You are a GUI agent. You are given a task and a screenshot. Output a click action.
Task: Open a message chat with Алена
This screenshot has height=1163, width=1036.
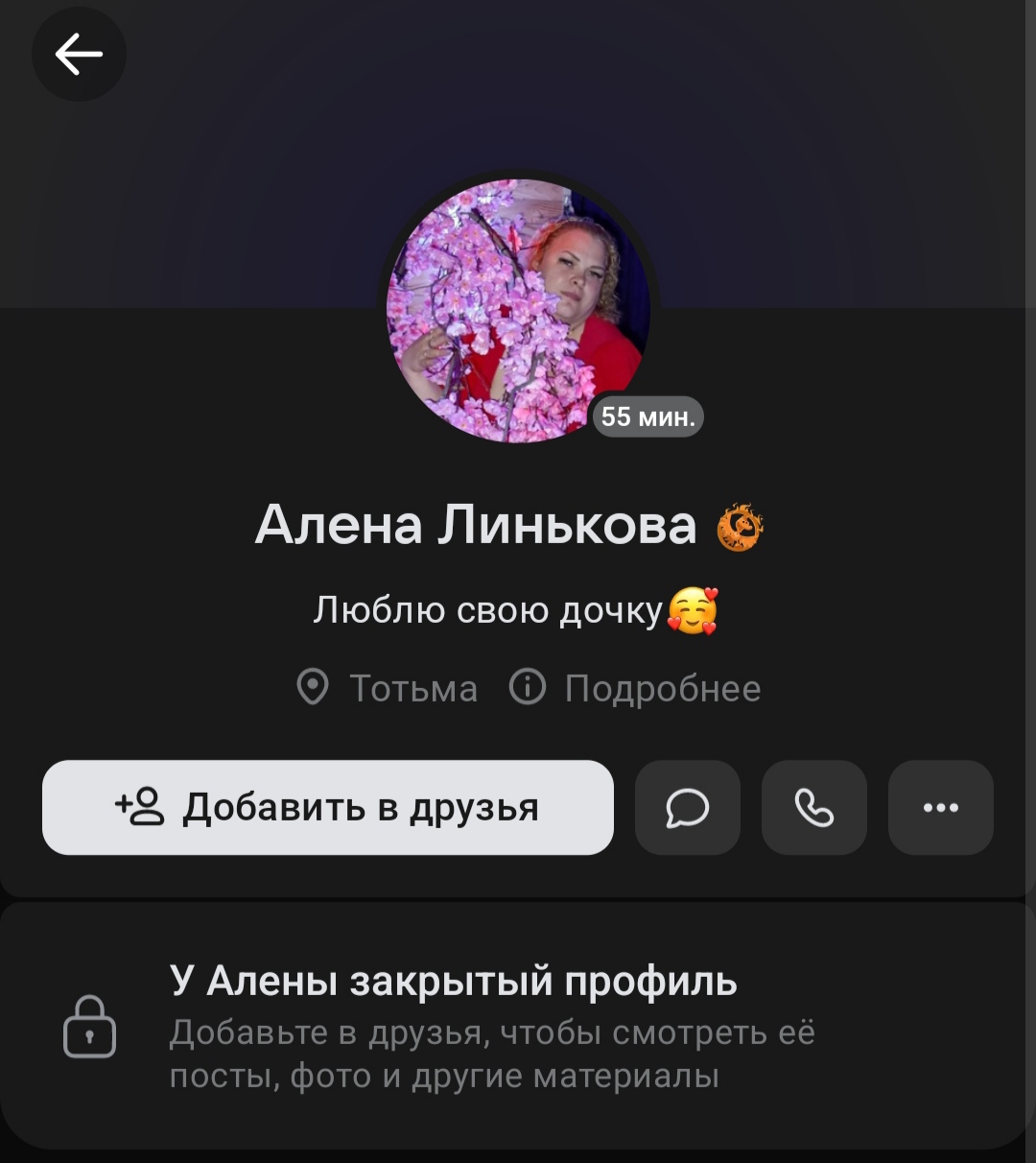tap(687, 807)
